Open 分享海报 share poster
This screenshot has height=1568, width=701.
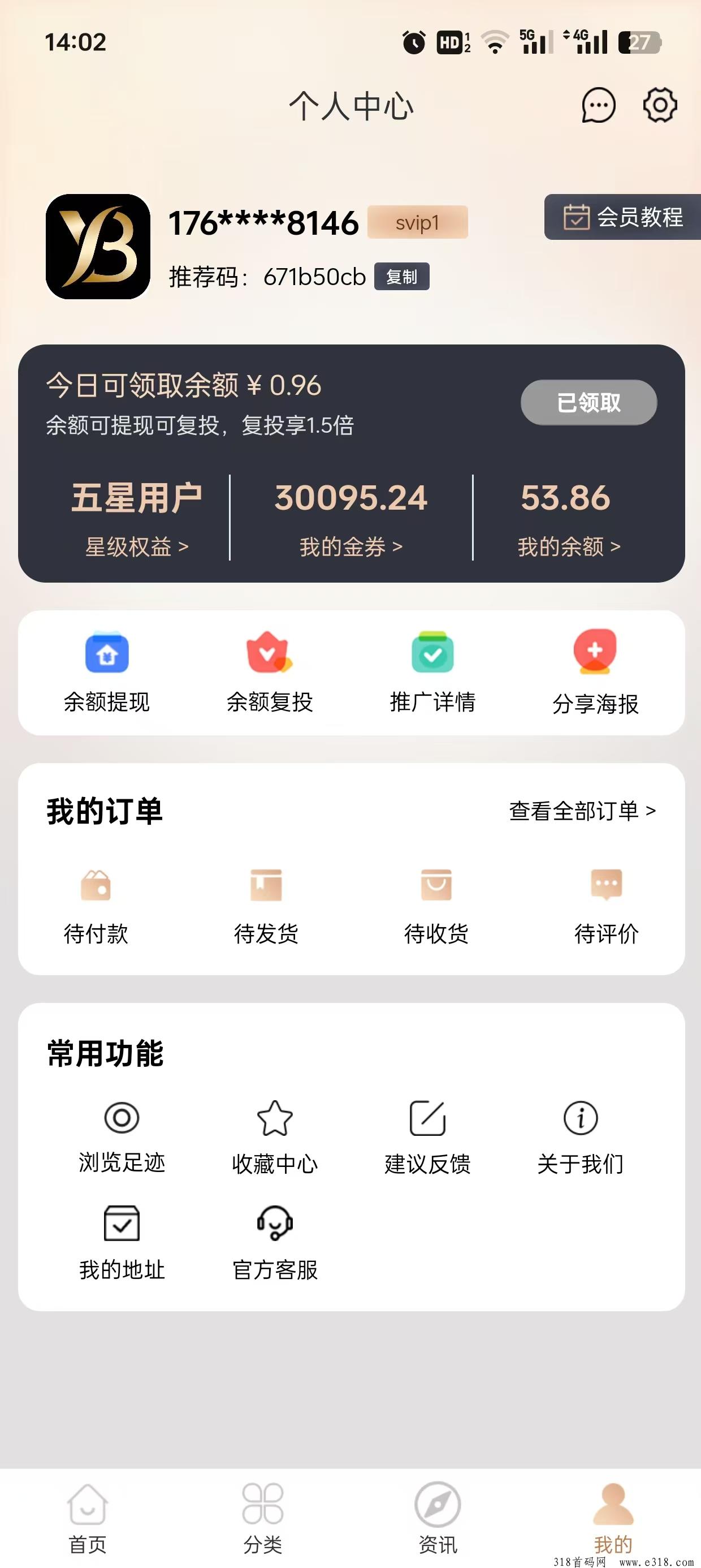[595, 673]
